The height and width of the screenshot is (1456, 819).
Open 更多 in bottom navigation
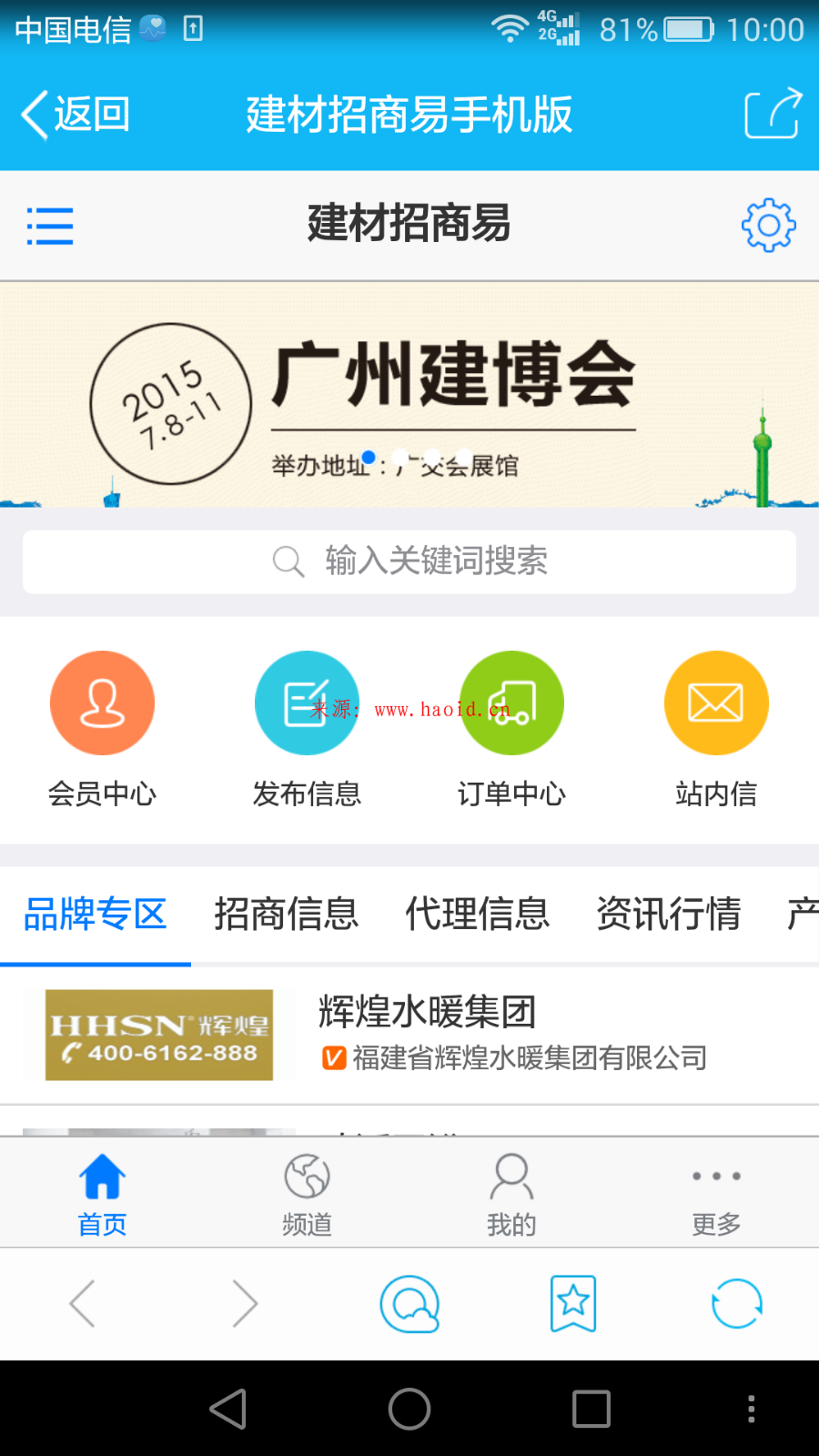coord(716,1193)
